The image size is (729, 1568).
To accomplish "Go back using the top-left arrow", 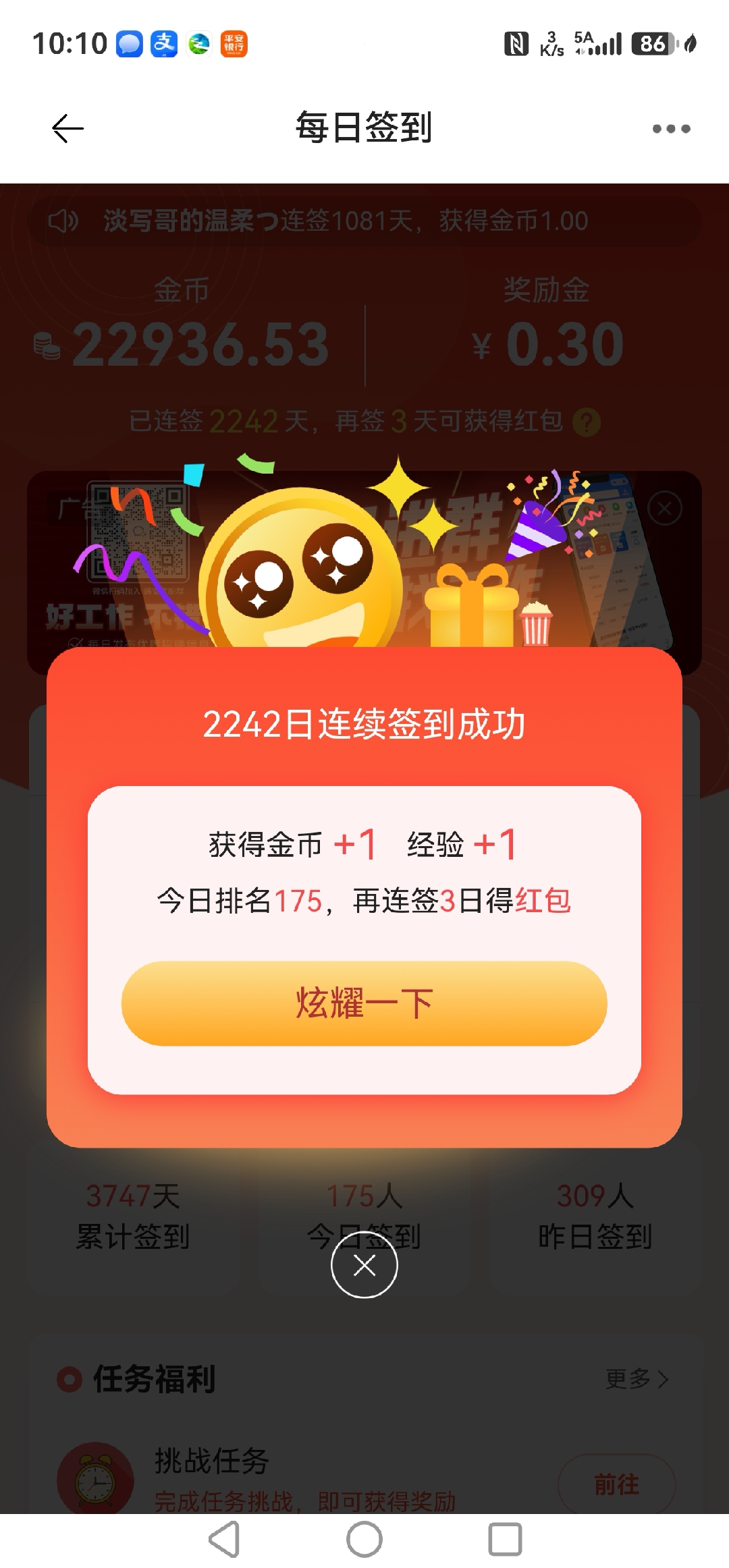I will pos(67,128).
